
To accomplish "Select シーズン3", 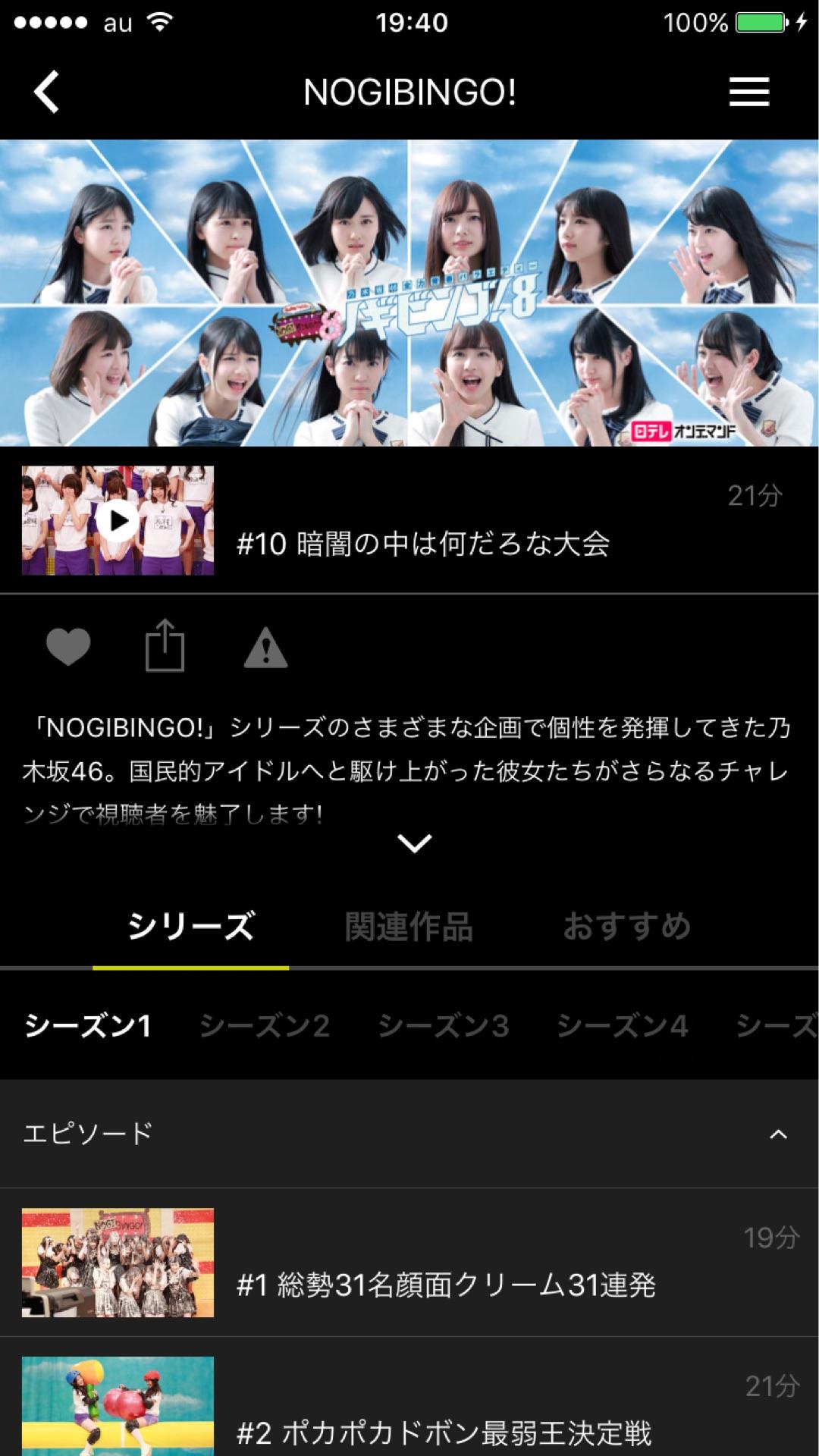I will [444, 1026].
